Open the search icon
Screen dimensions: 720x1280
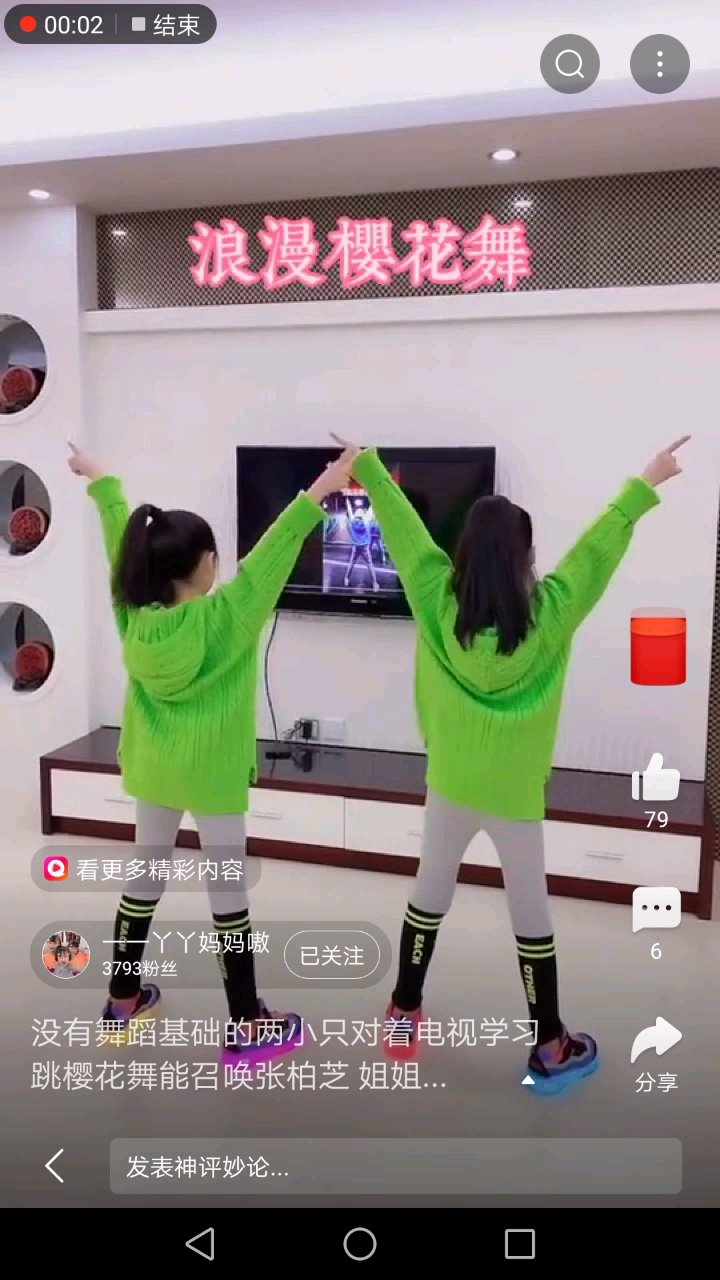pyautogui.click(x=570, y=63)
